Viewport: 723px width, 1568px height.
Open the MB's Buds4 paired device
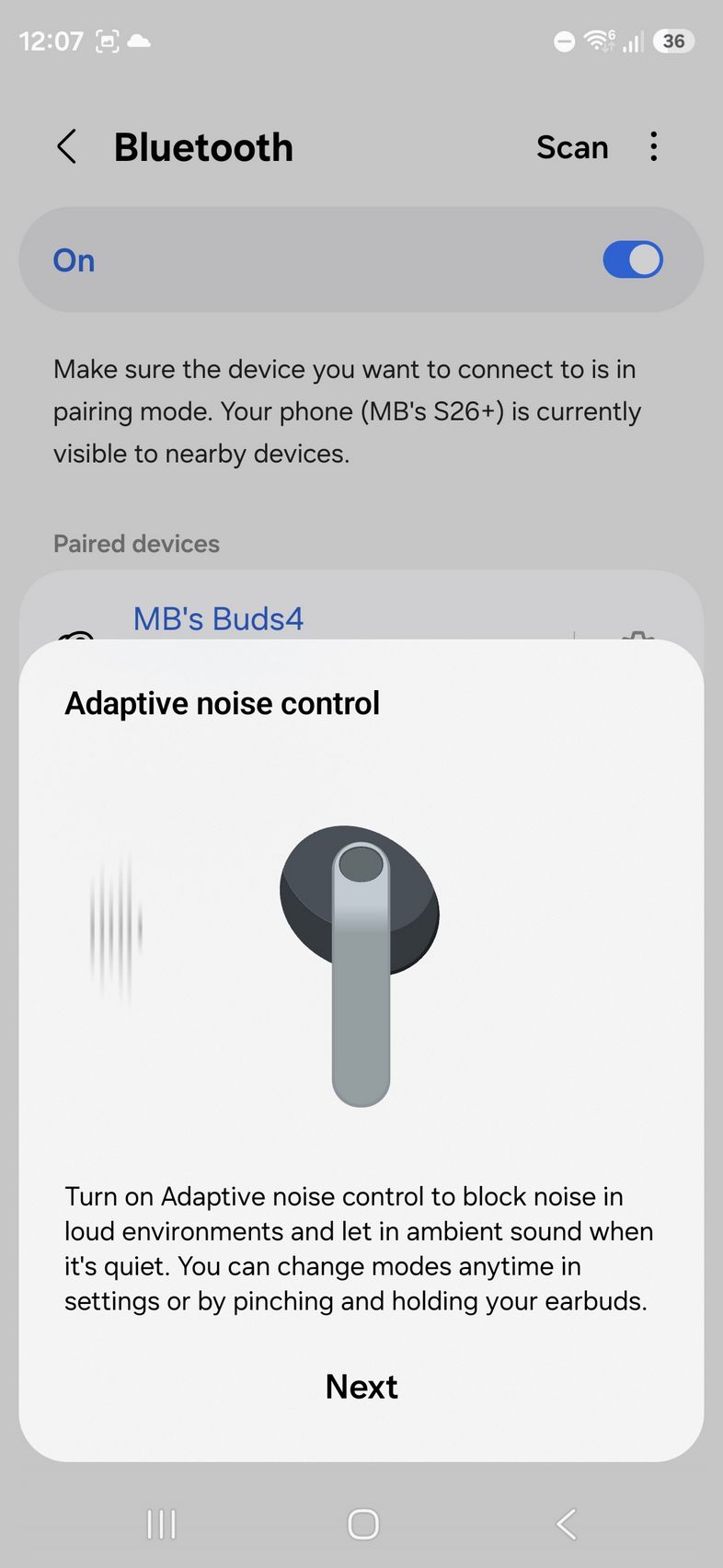click(218, 618)
